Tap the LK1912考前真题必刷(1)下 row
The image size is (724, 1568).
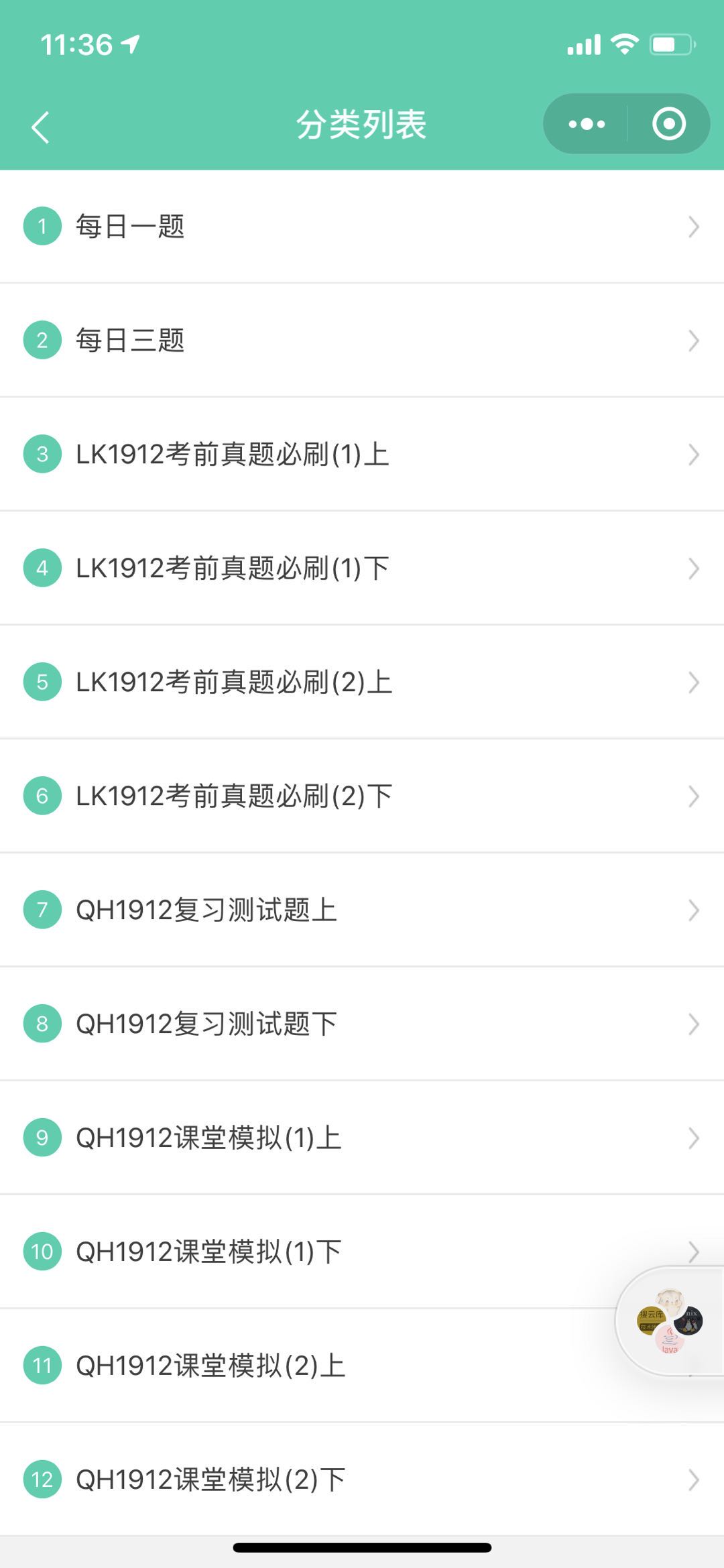pyautogui.click(x=232, y=568)
